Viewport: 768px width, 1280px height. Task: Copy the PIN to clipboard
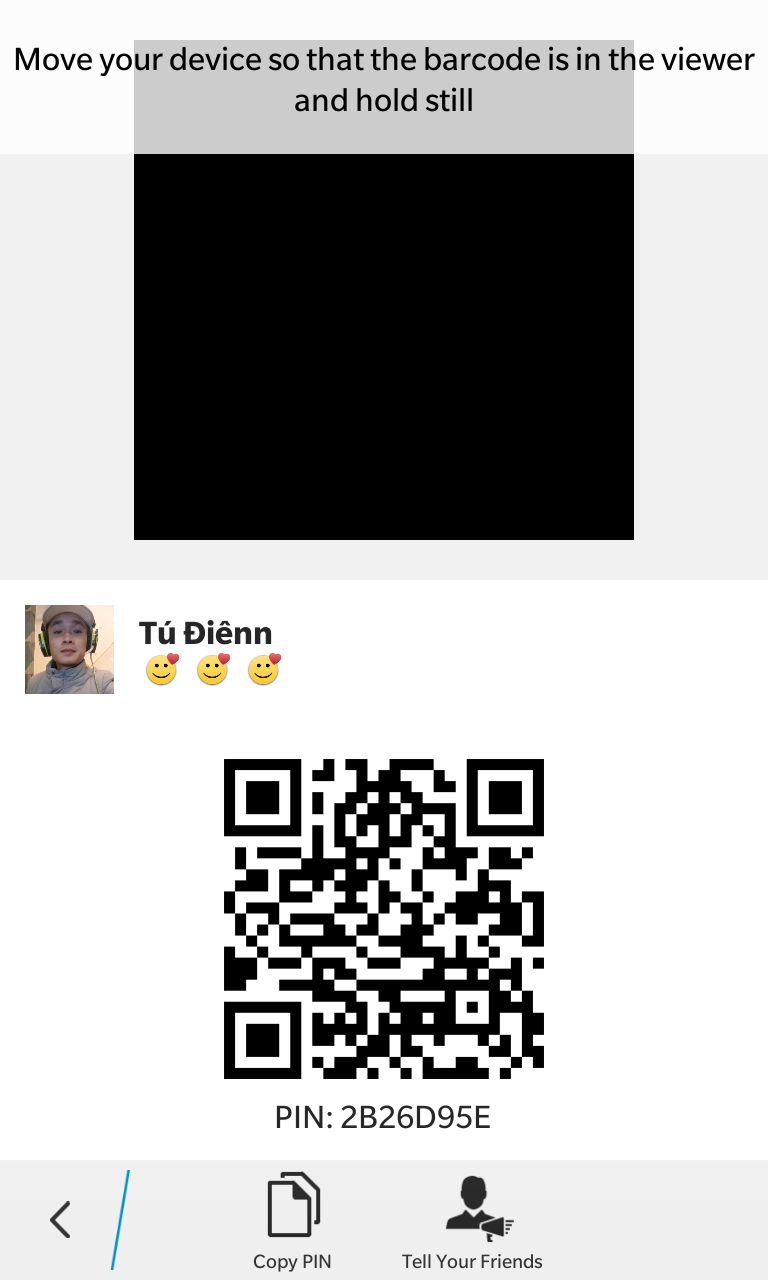click(292, 1221)
